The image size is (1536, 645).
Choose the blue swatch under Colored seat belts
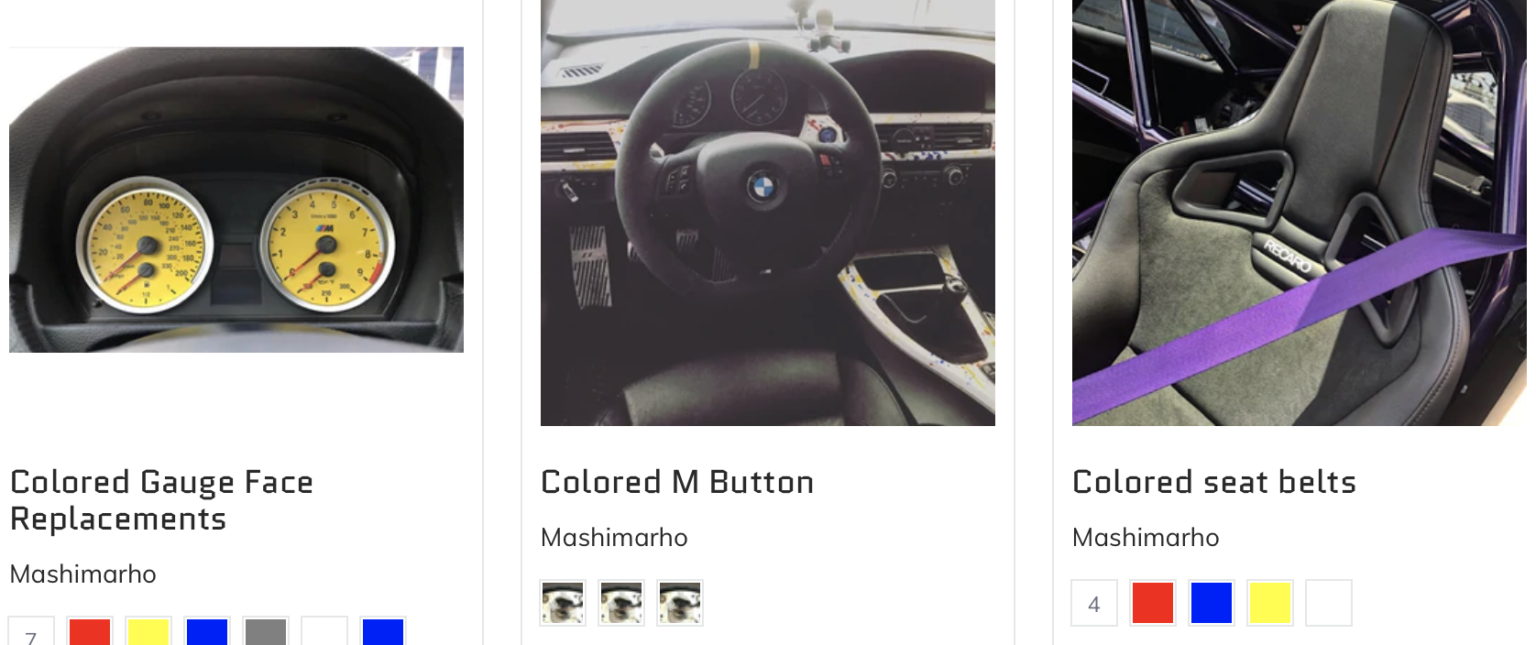tap(1211, 603)
